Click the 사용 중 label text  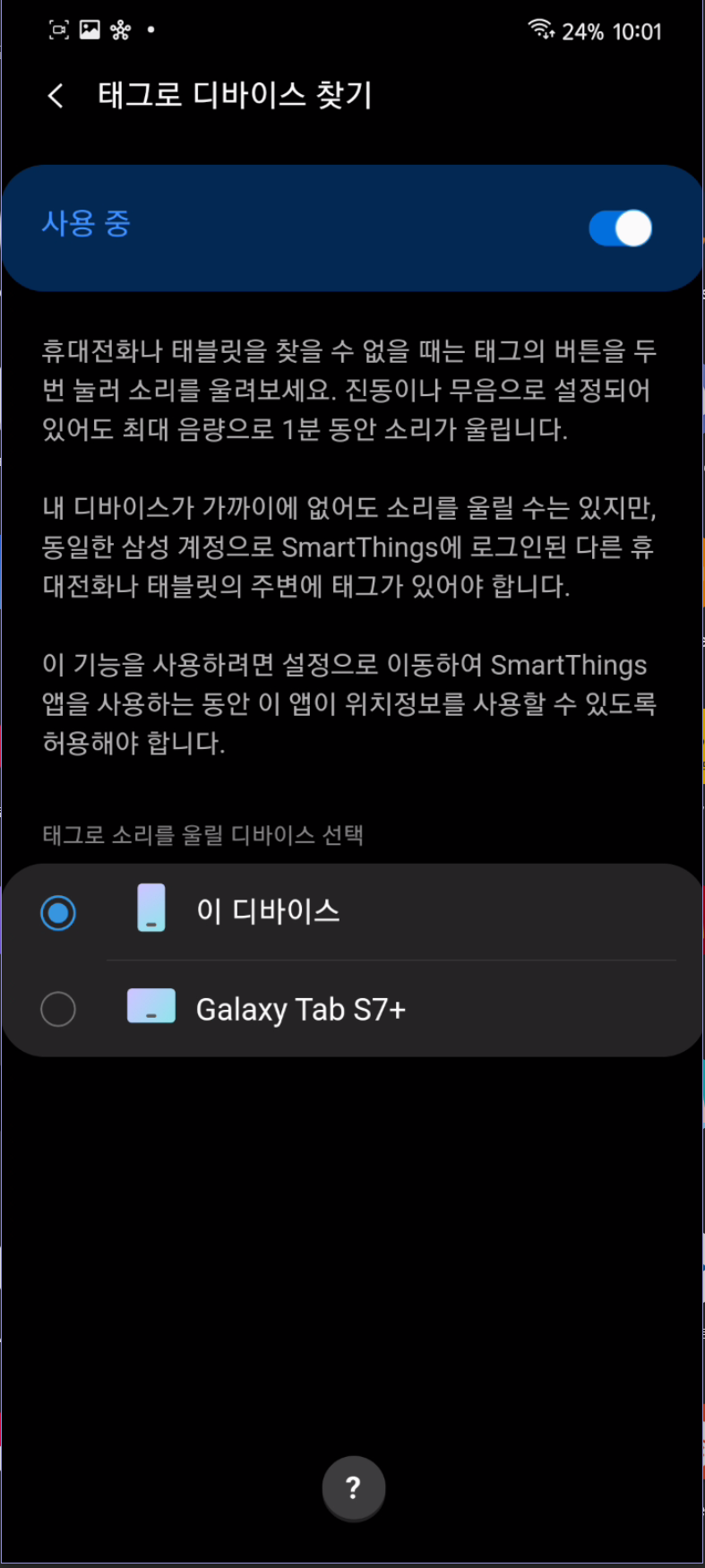click(85, 225)
